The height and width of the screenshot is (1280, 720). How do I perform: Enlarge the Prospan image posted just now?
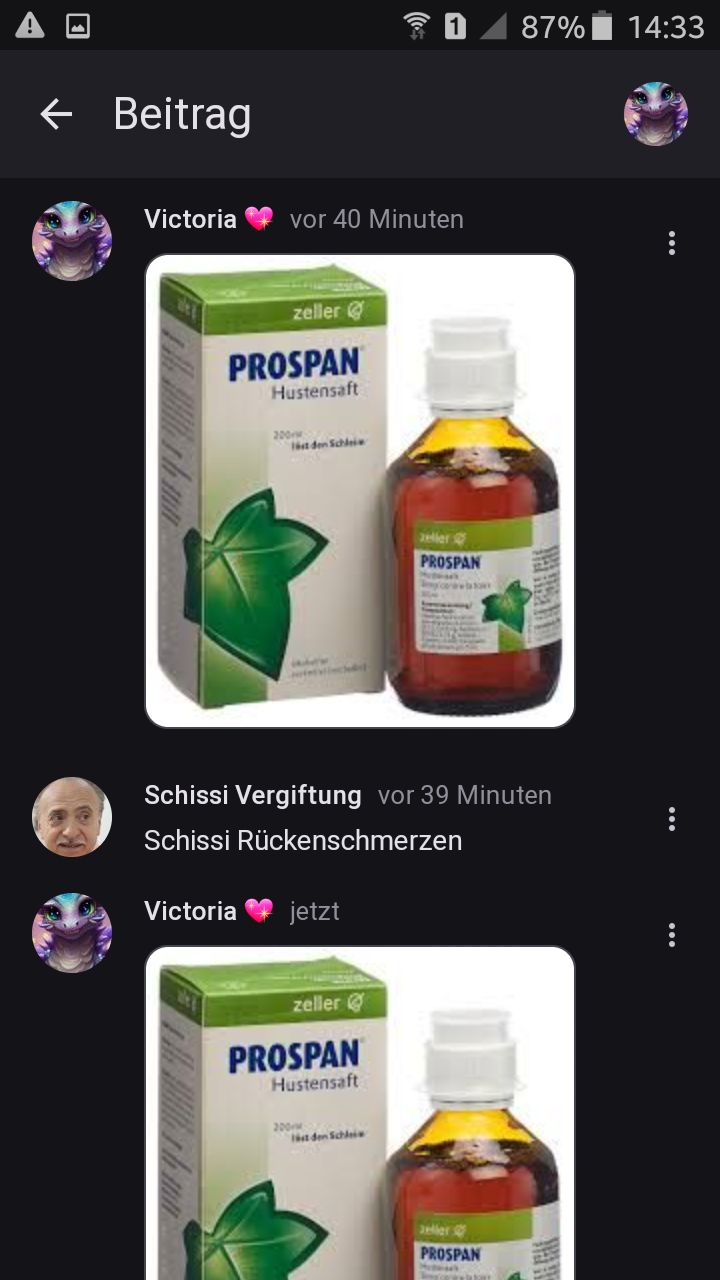click(360, 1112)
